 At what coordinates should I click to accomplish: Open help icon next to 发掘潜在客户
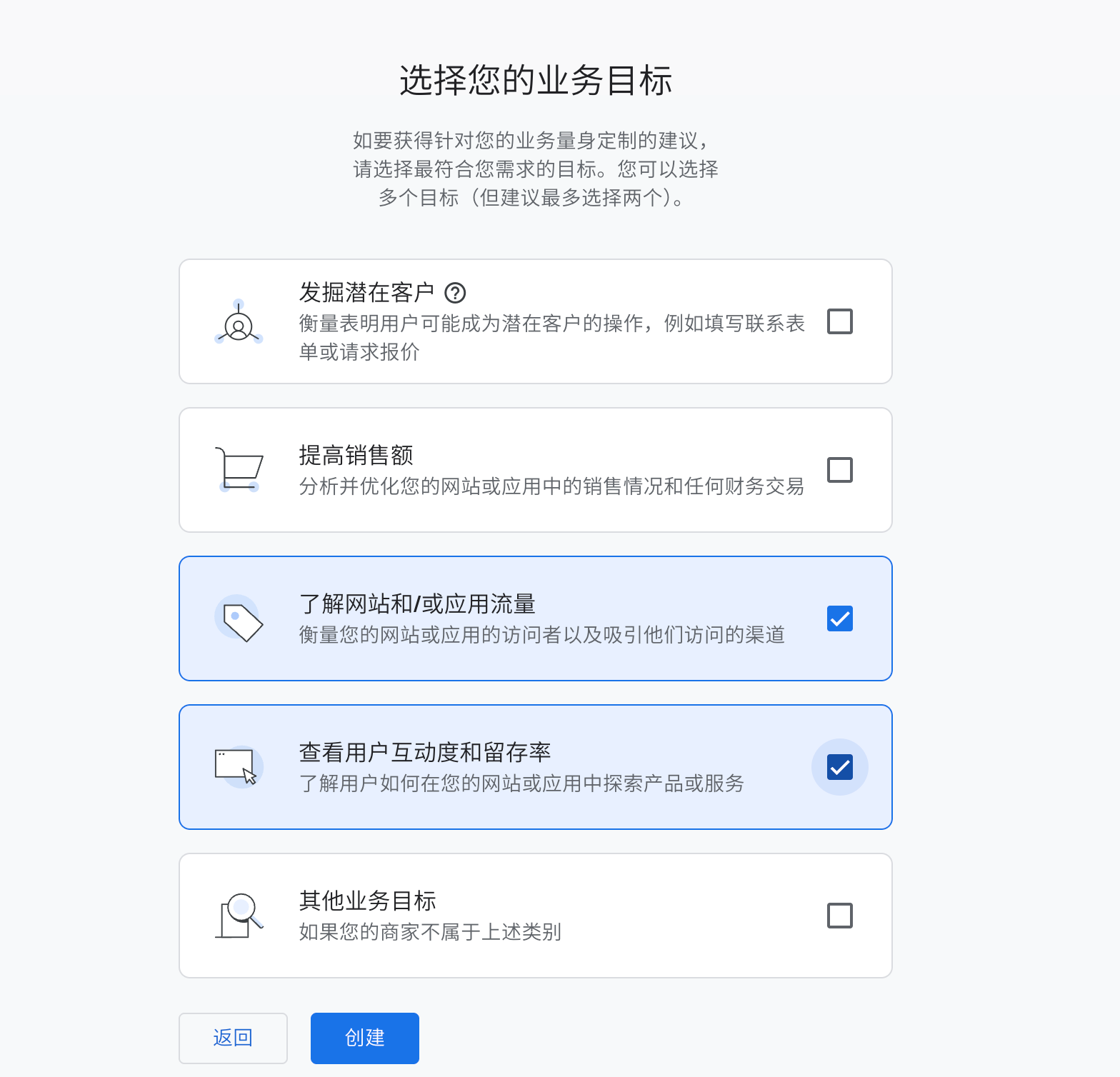(455, 293)
